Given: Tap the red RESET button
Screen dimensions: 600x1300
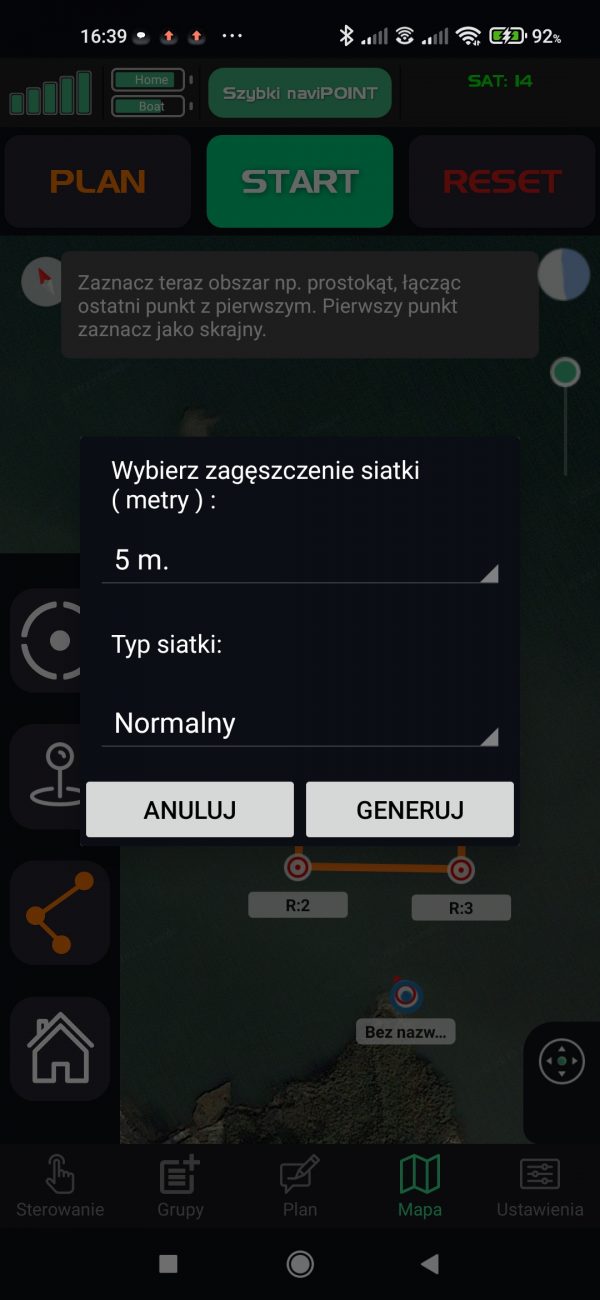Looking at the screenshot, I should tap(502, 182).
